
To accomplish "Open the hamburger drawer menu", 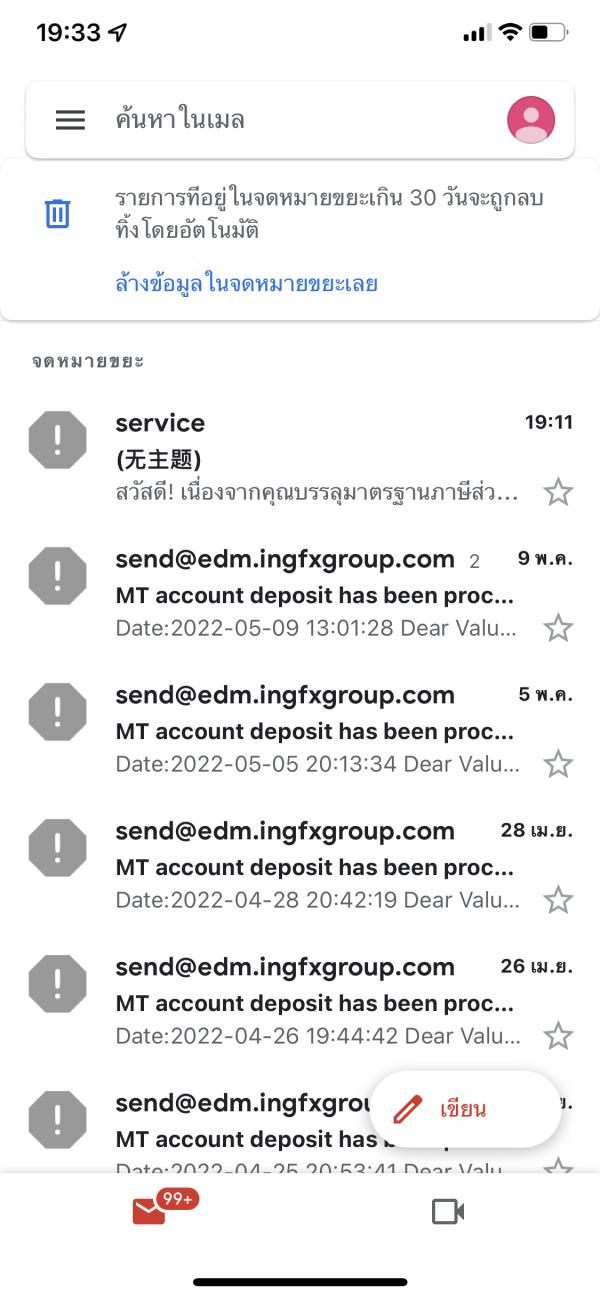I will coord(70,120).
